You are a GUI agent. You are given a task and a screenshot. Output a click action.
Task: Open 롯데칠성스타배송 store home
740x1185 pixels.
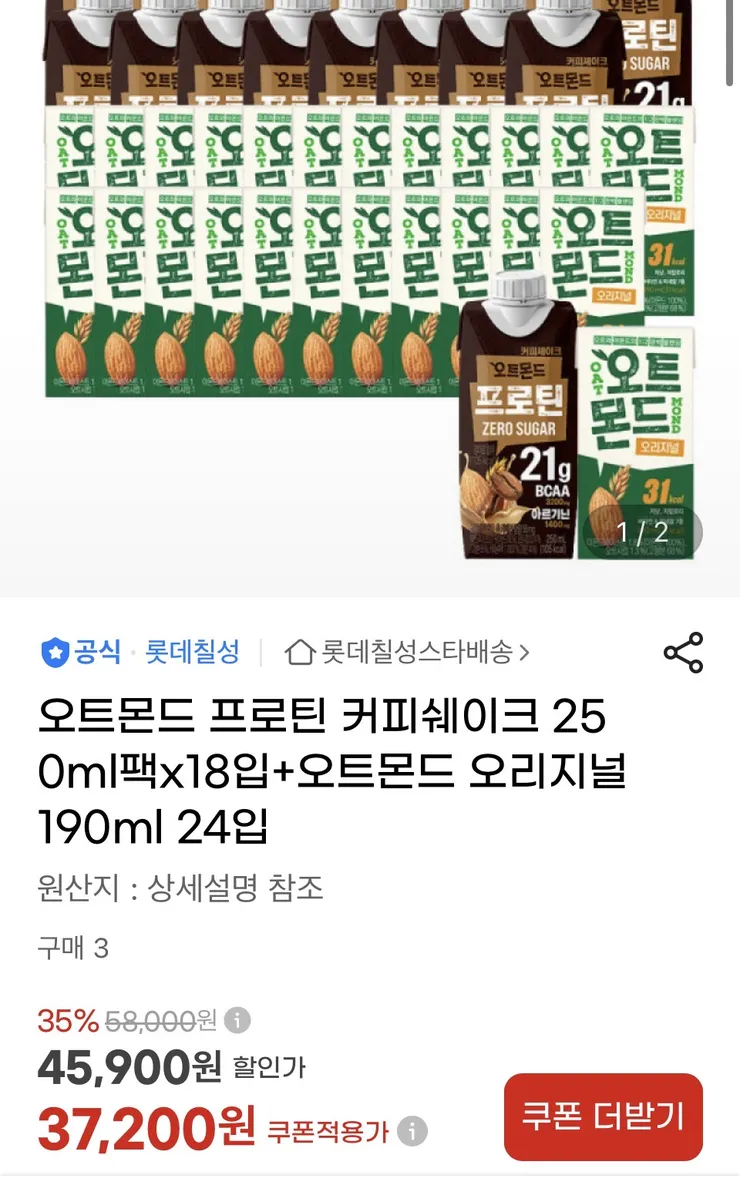pos(407,651)
